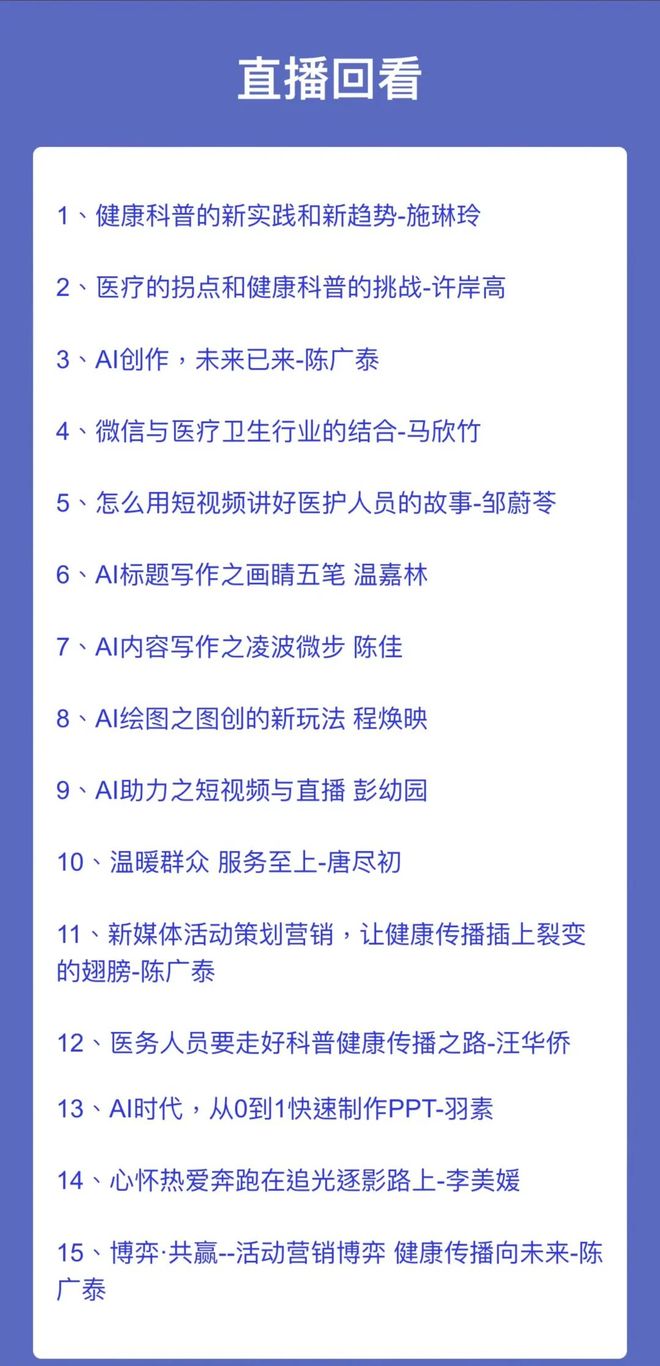Open AI内容写作之凌波微步 陈佳
Screen dimensions: 660x1366
pos(229,647)
